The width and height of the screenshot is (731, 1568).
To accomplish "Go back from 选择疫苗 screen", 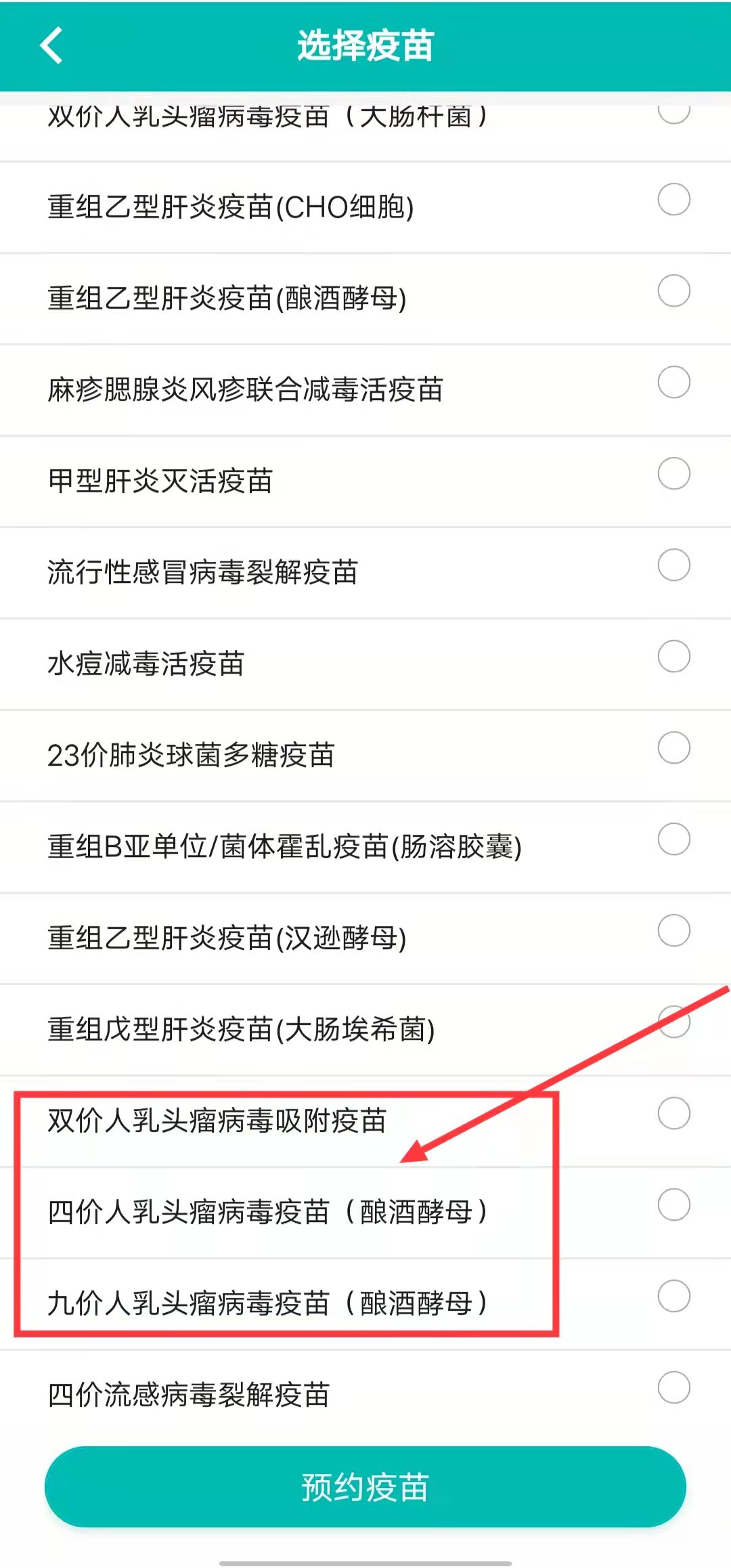I will (x=51, y=45).
